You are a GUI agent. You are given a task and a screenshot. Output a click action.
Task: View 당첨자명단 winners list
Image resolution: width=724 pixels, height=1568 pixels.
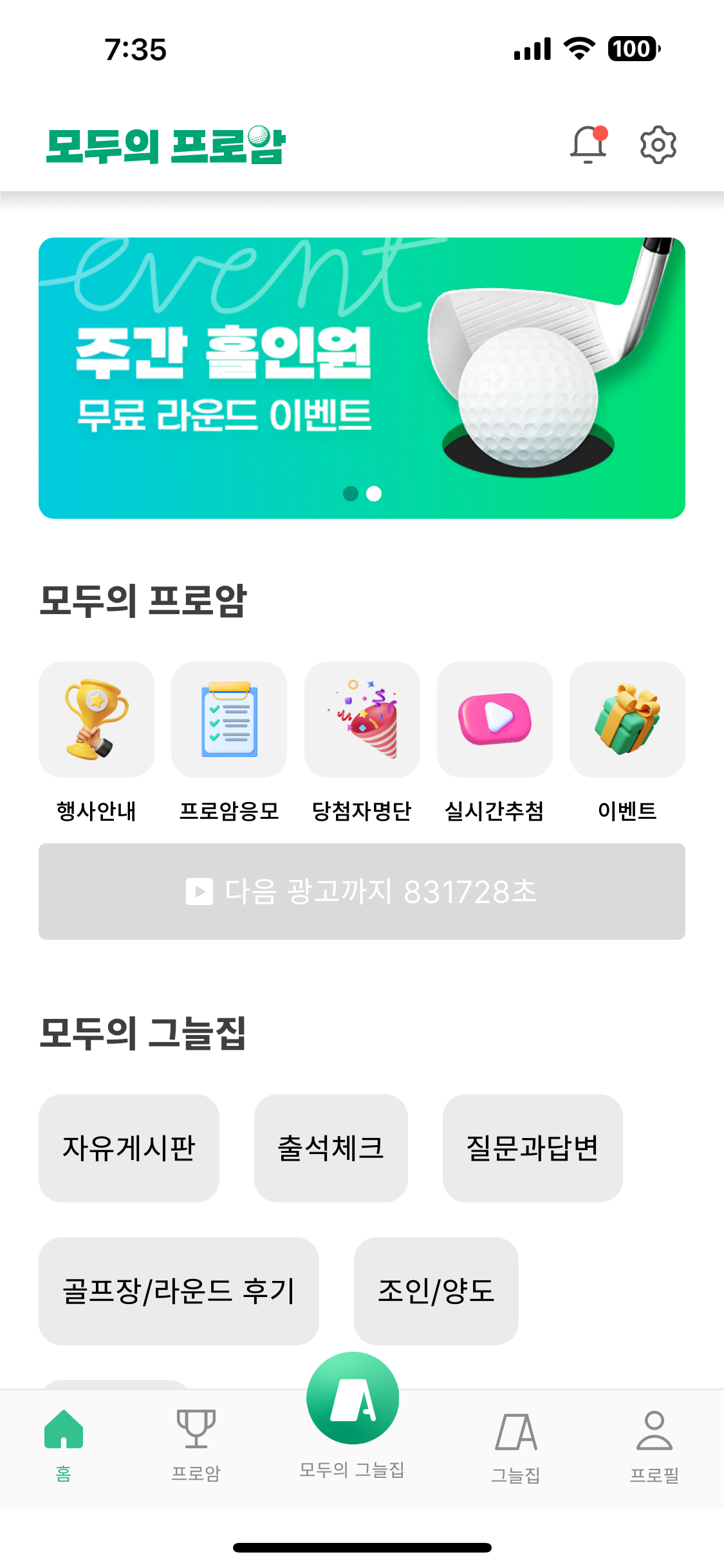point(362,720)
